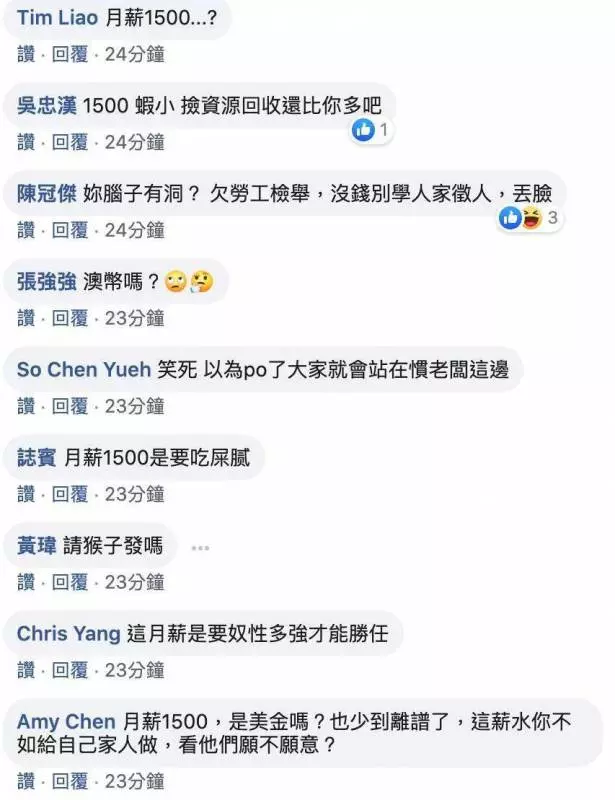
Task: Reply to Amy Chen's comment
Action: [69, 780]
